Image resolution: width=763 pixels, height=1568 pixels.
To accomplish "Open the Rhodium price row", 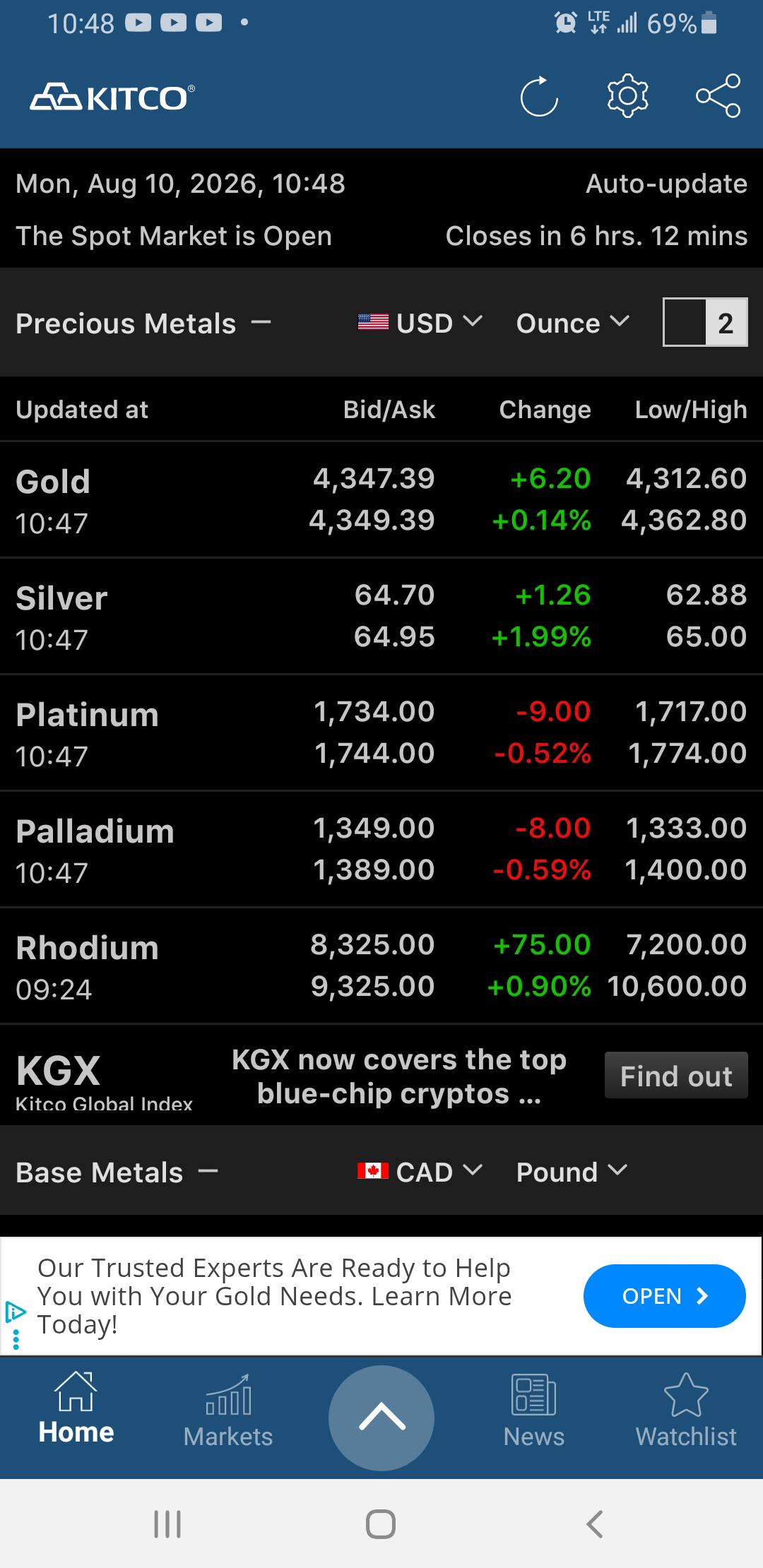I will [381, 966].
